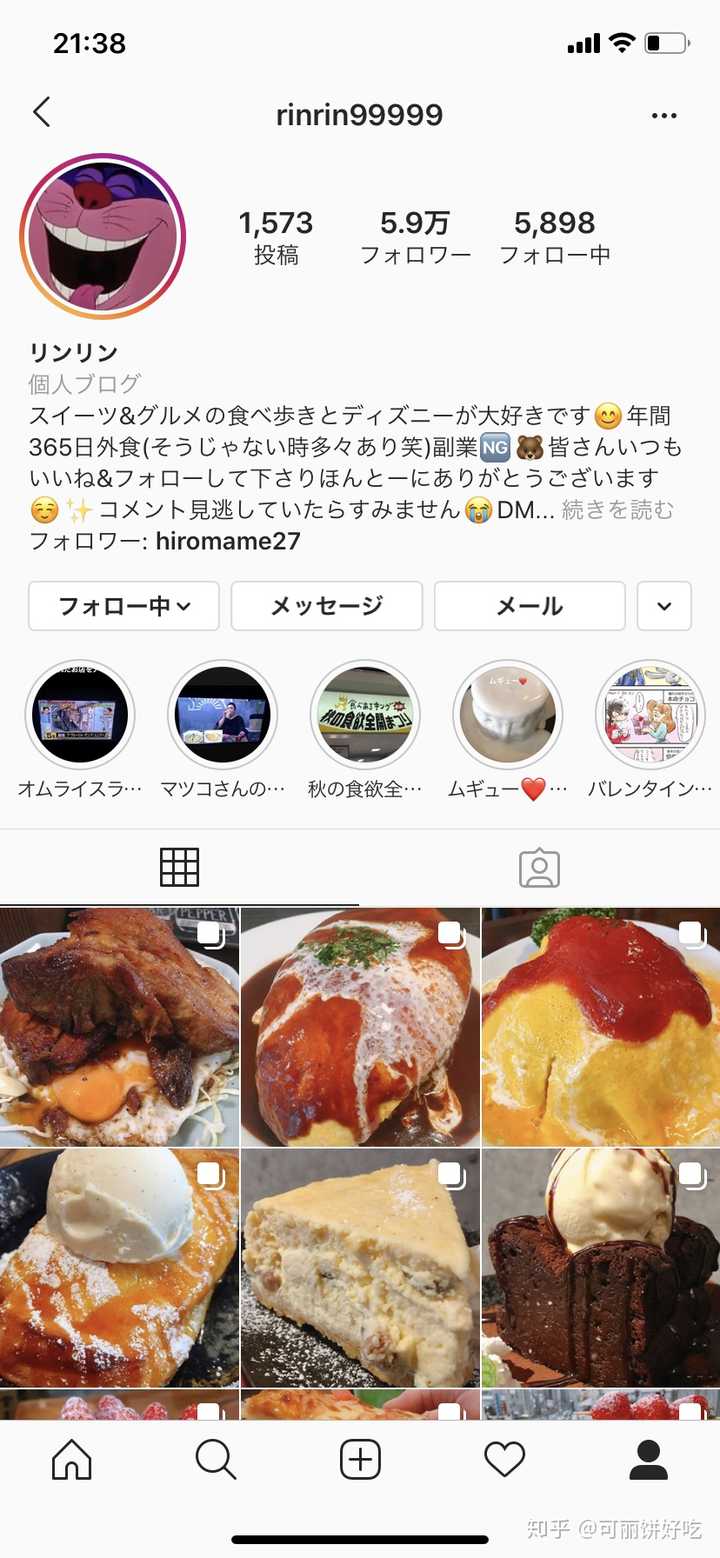Open the ムギュー story highlight
This screenshot has width=720, height=1558.
pos(508,715)
